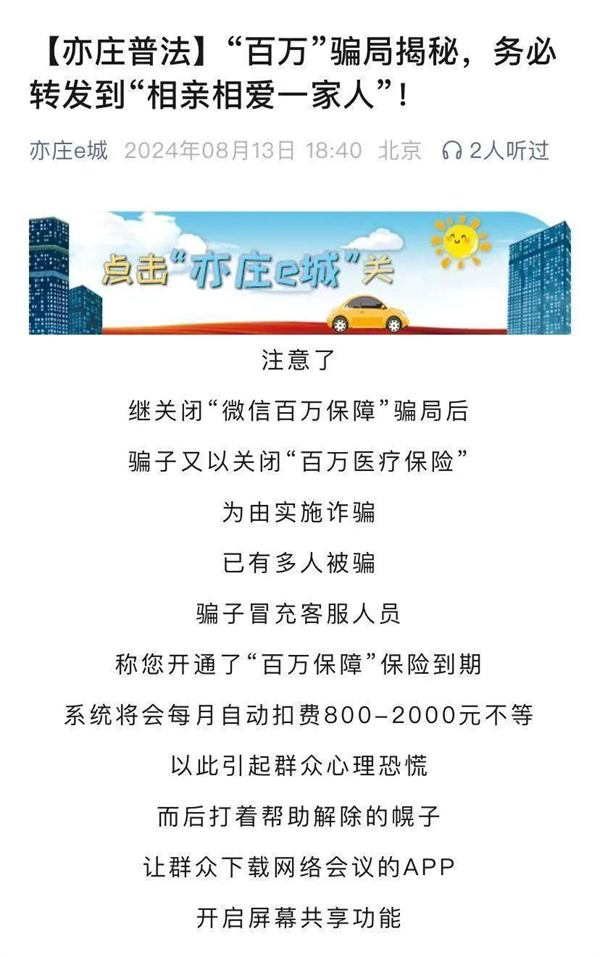The image size is (600, 957).
Task: Listen to the article via 2人听过
Action: [496, 151]
